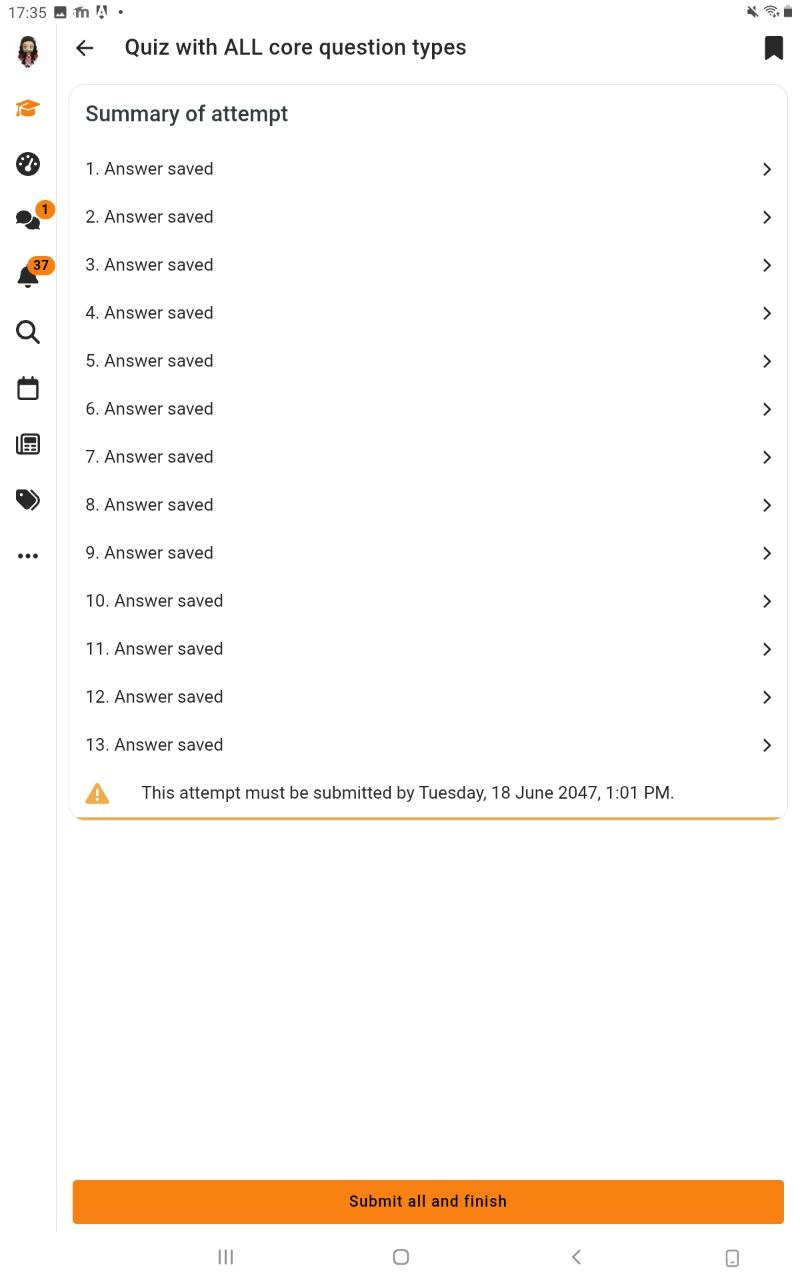Open the notifications bell

click(x=30, y=275)
